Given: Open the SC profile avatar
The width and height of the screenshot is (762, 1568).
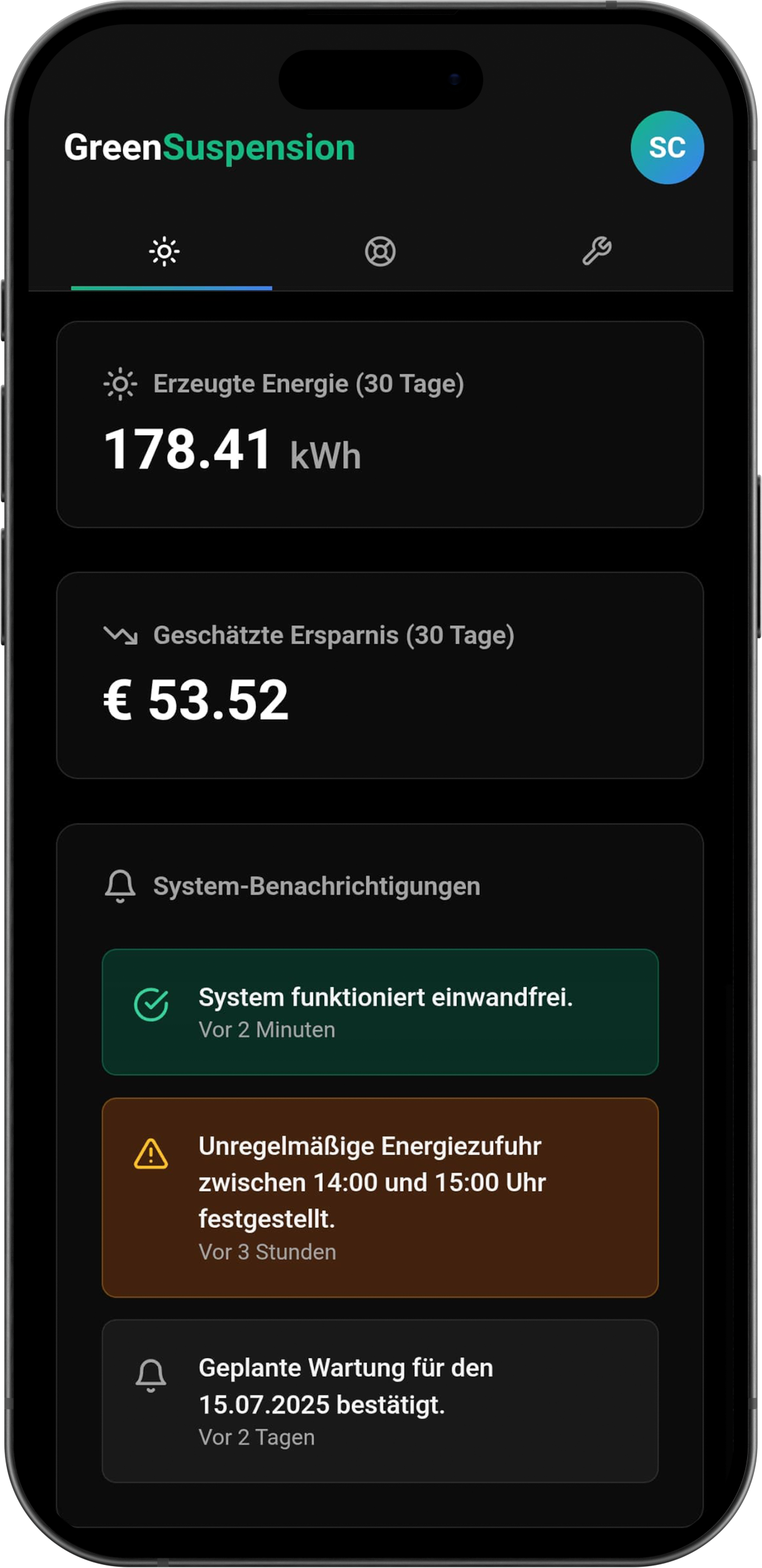Looking at the screenshot, I should [x=667, y=148].
